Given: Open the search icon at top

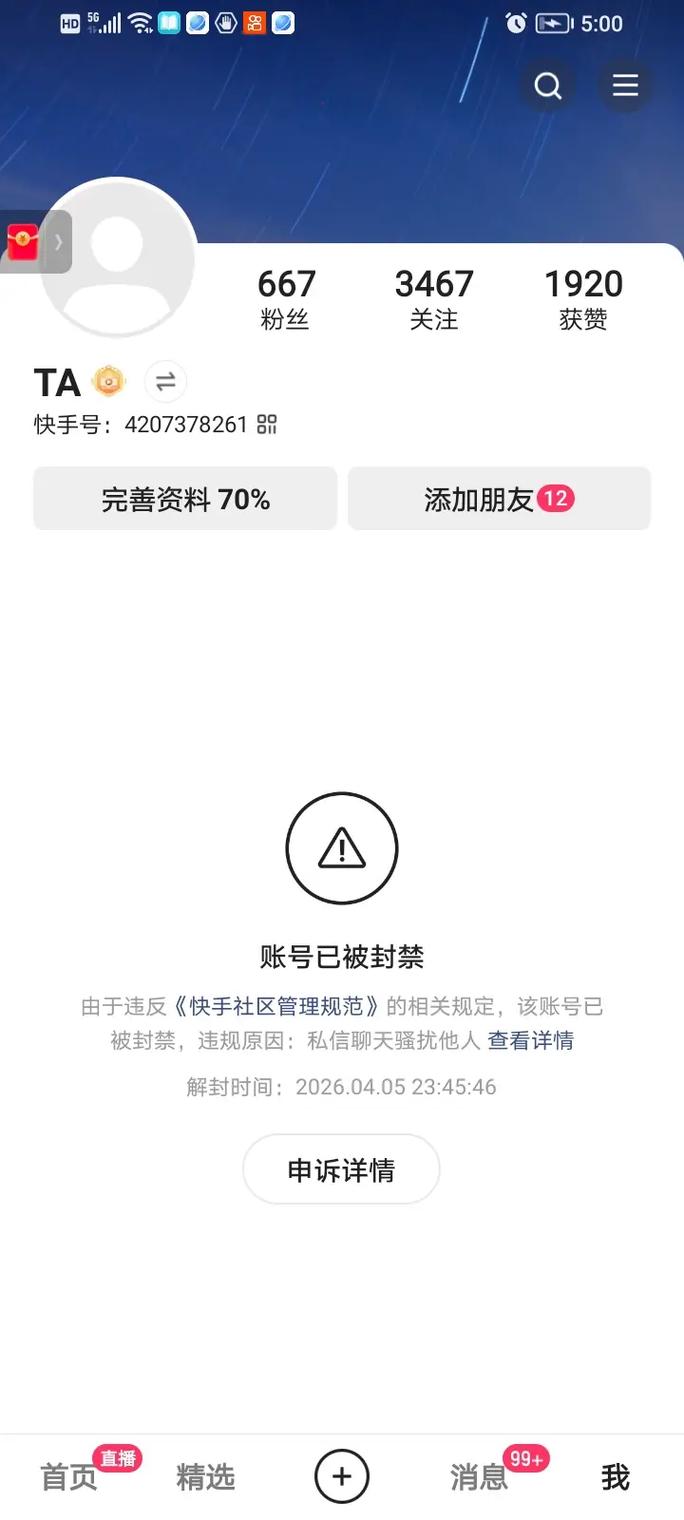Looking at the screenshot, I should tap(547, 86).
